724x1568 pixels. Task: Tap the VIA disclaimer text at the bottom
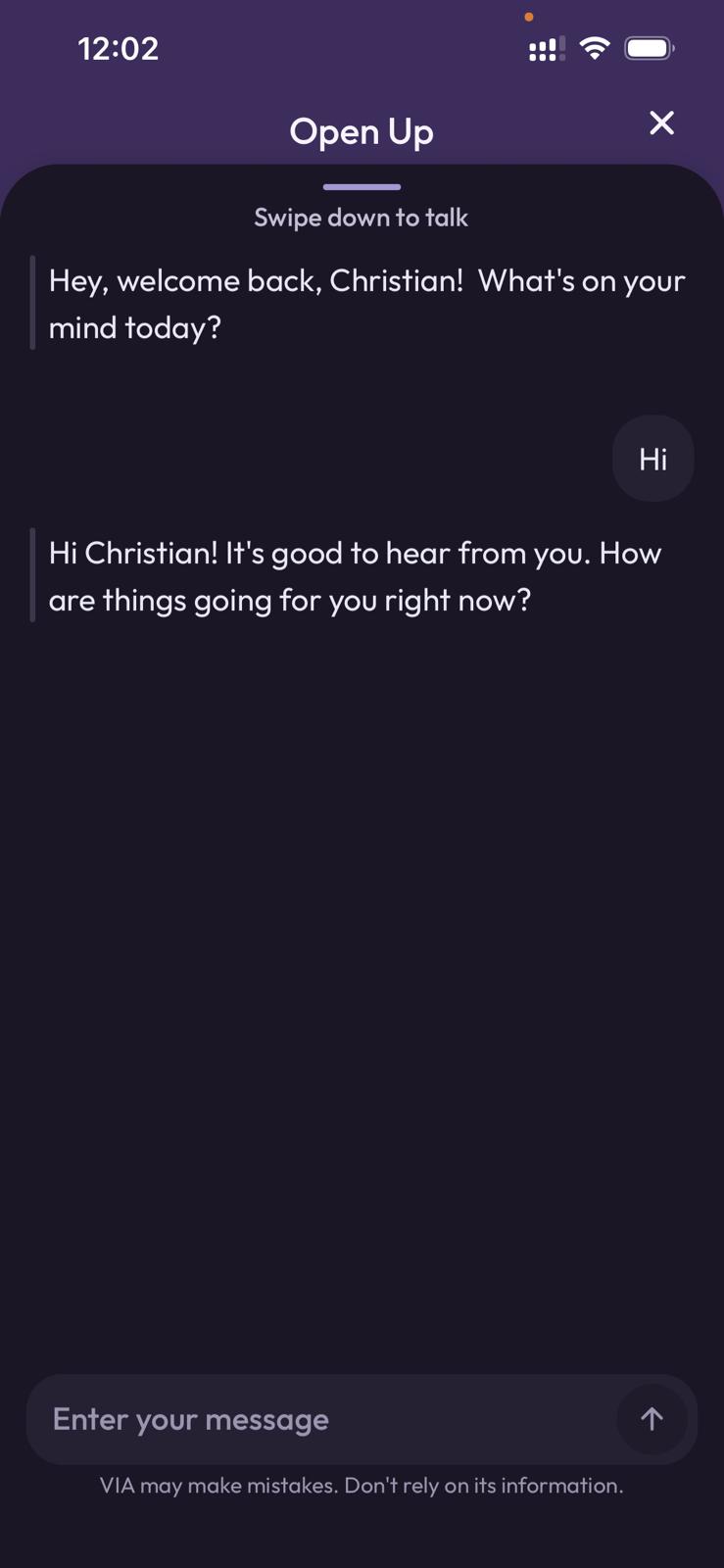click(x=362, y=1486)
